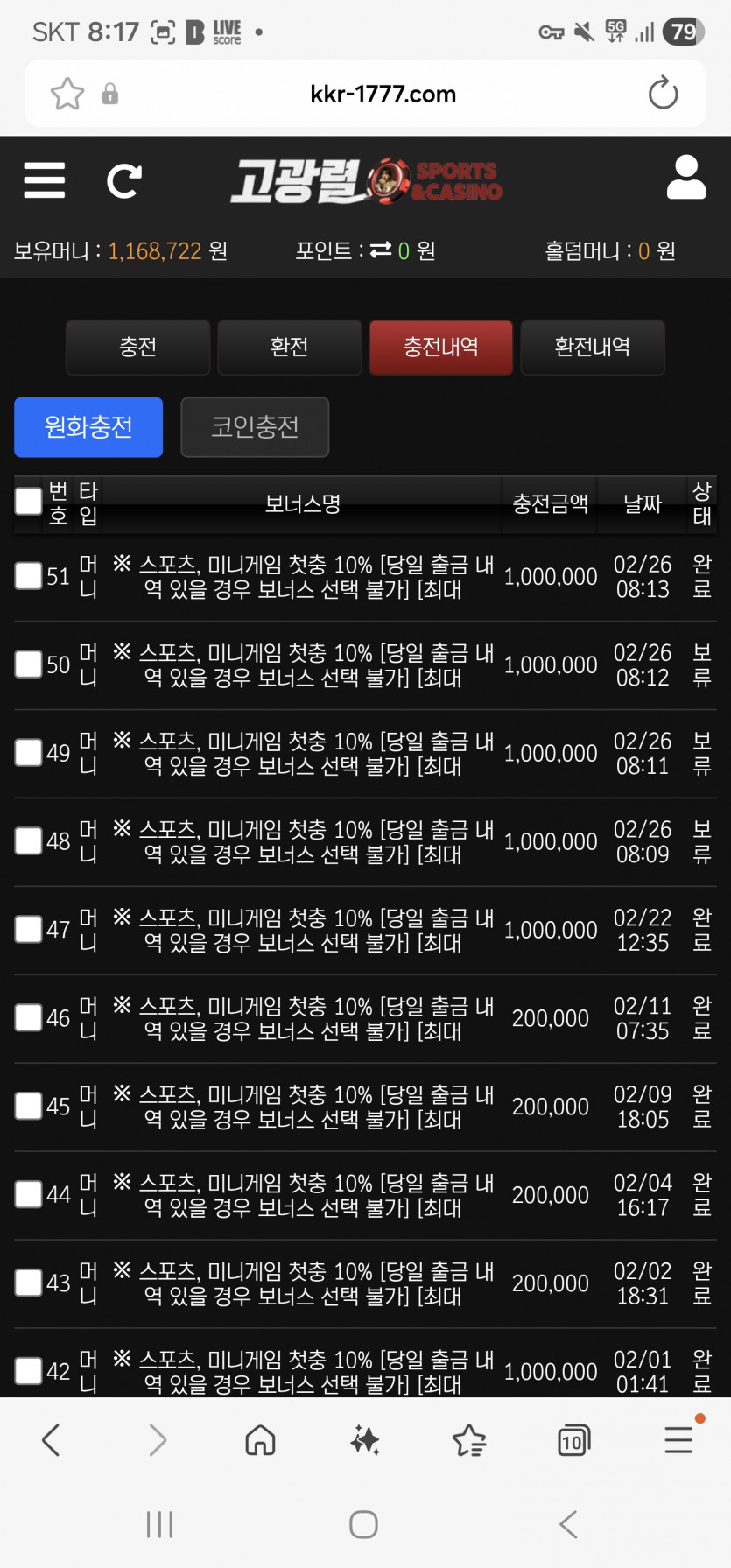The width and height of the screenshot is (731, 1568).
Task: Tick the checkbox for row 51
Action: 29,576
